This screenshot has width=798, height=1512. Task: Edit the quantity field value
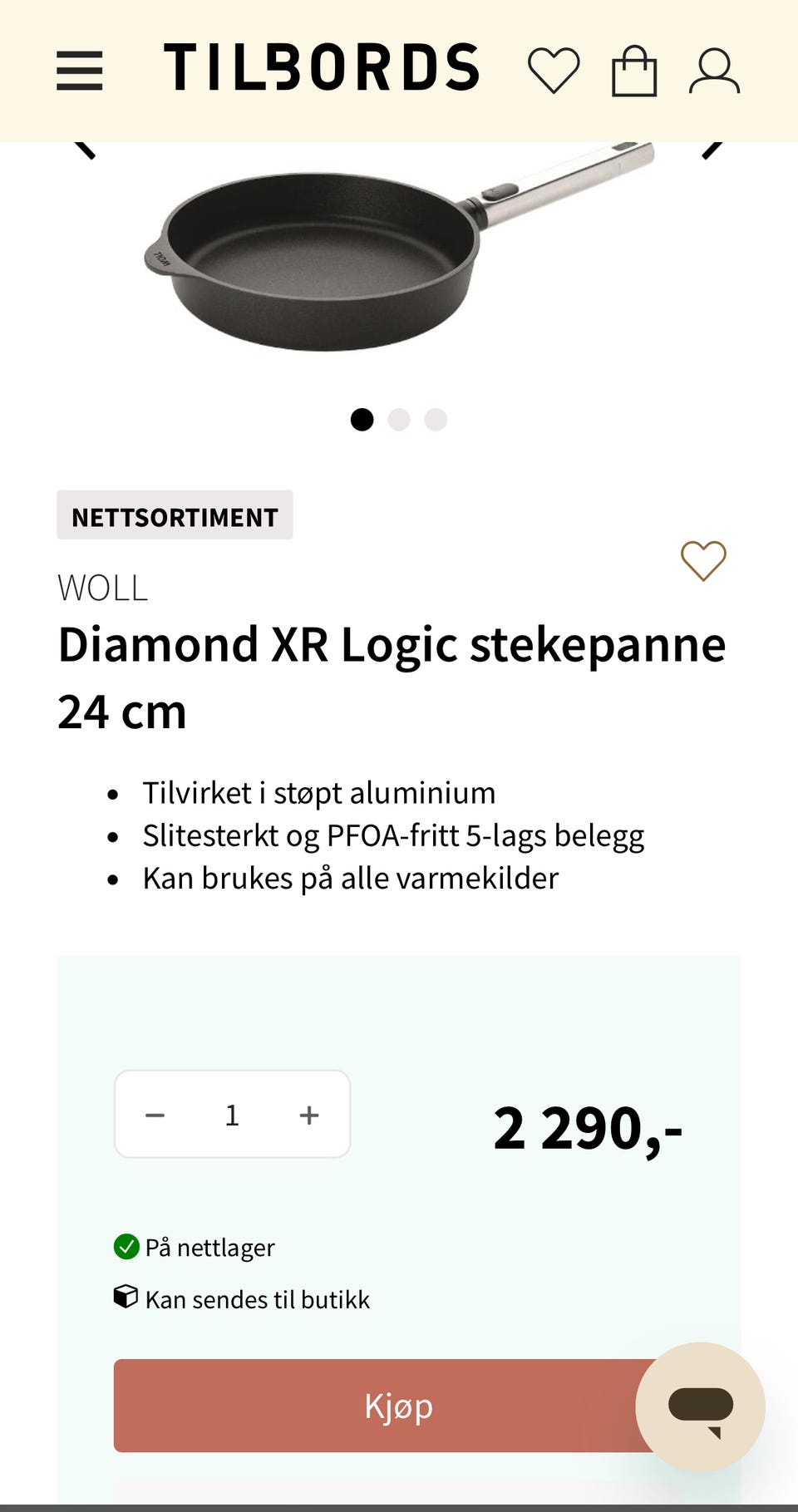tap(232, 1115)
